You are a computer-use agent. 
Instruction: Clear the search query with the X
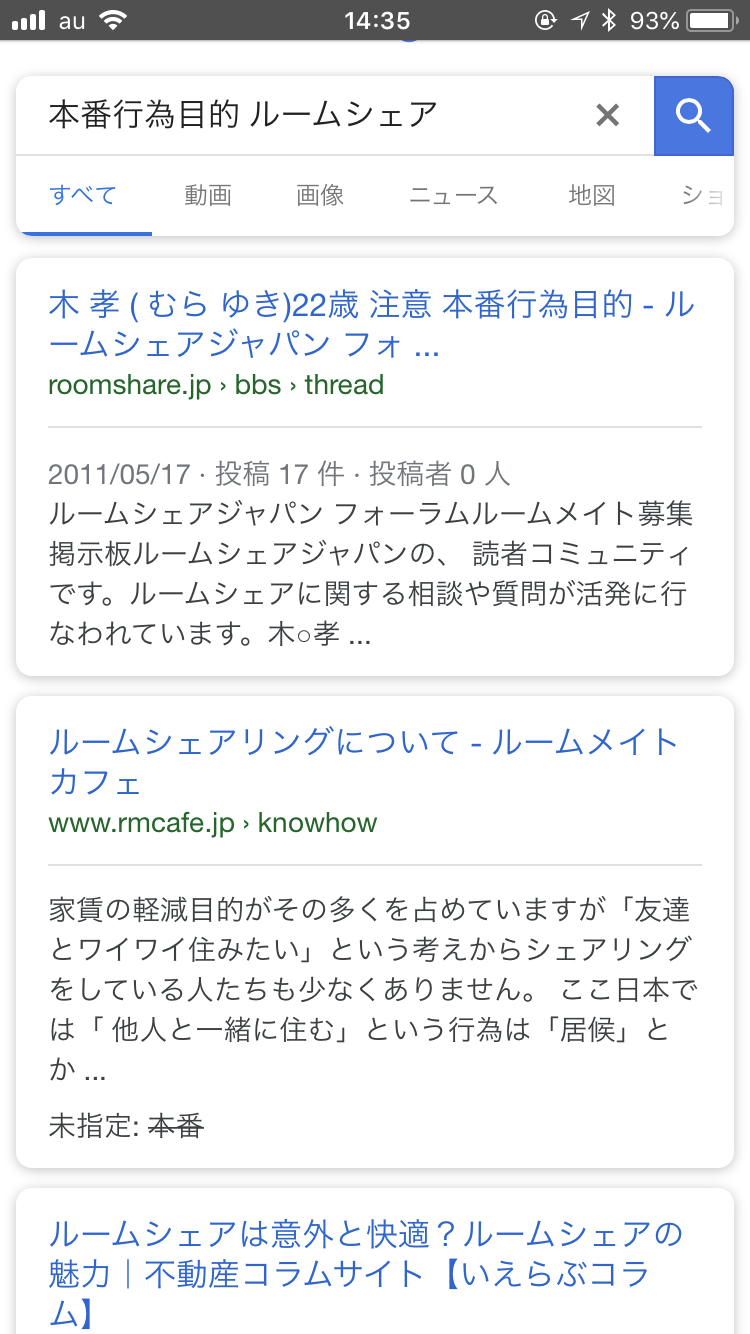pos(607,116)
